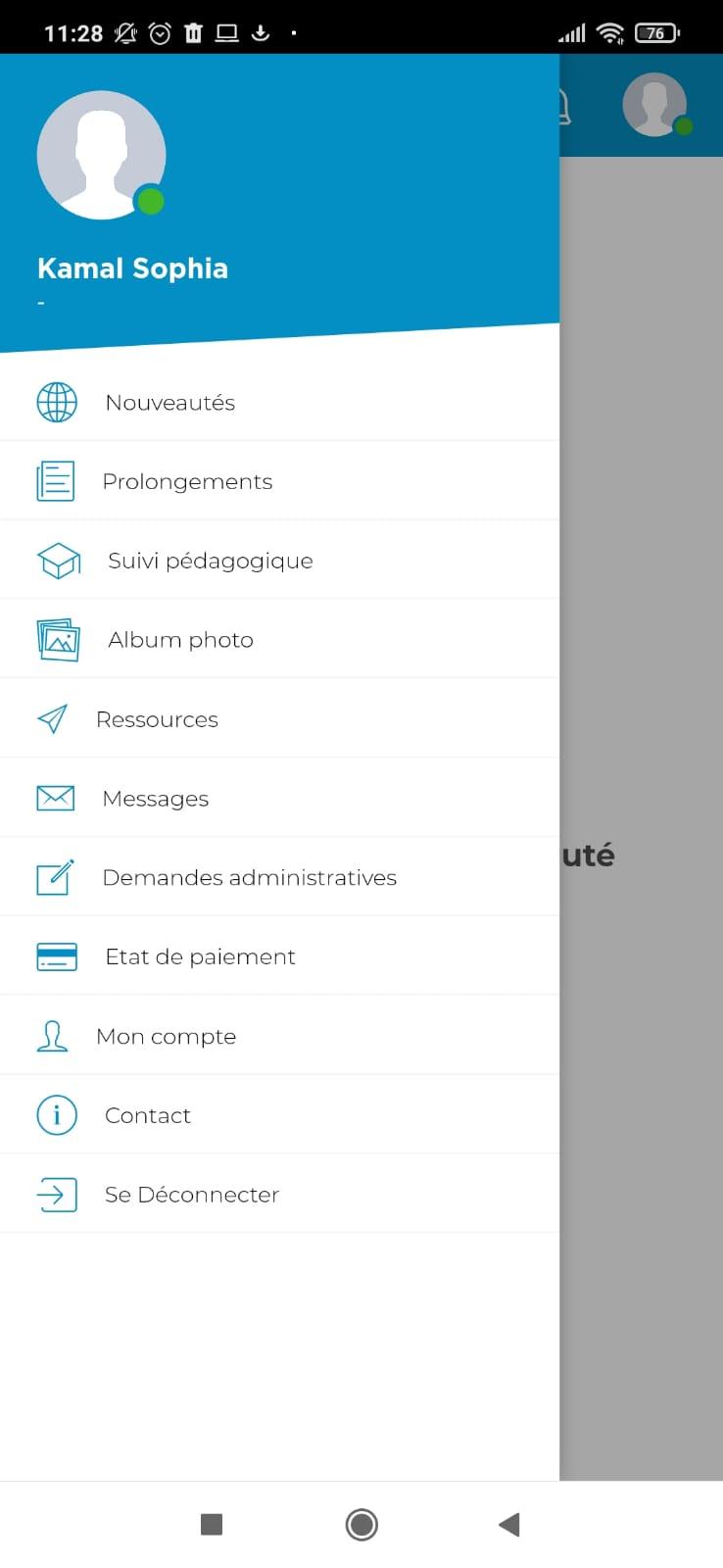
Task: Go to the system home screen
Action: pos(361,1524)
